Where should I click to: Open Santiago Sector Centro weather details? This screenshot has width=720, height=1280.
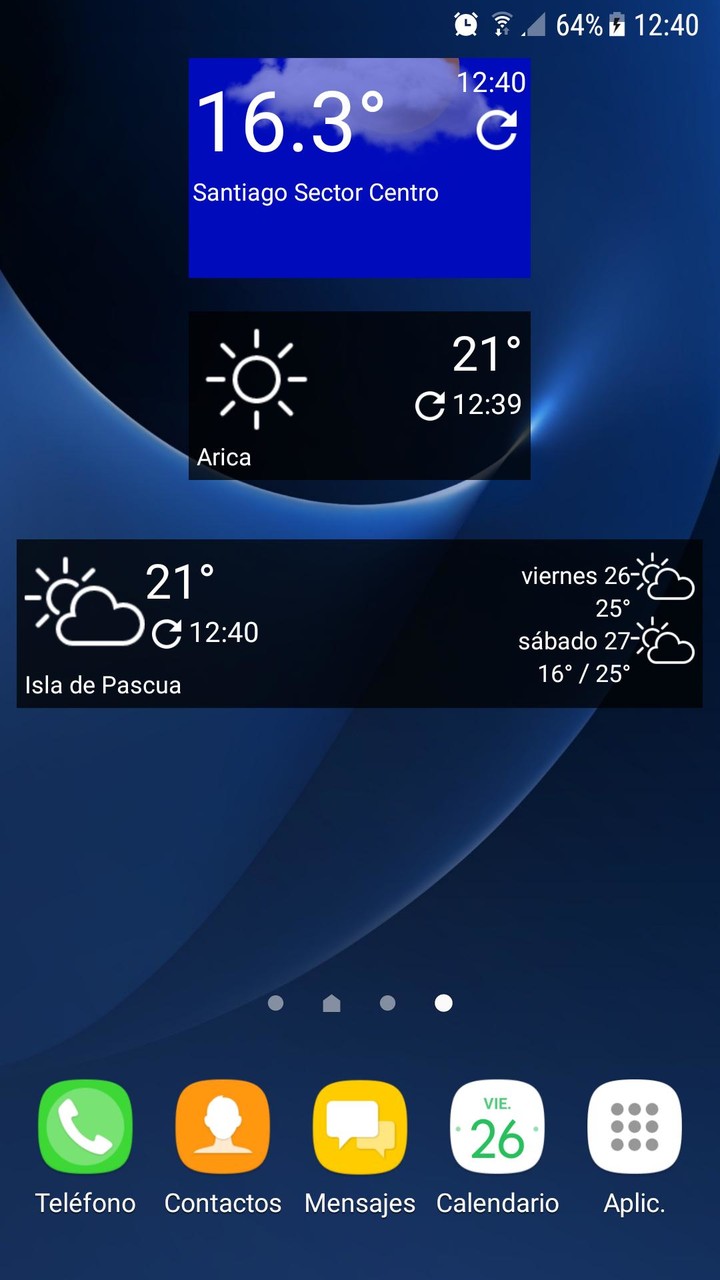(316, 192)
